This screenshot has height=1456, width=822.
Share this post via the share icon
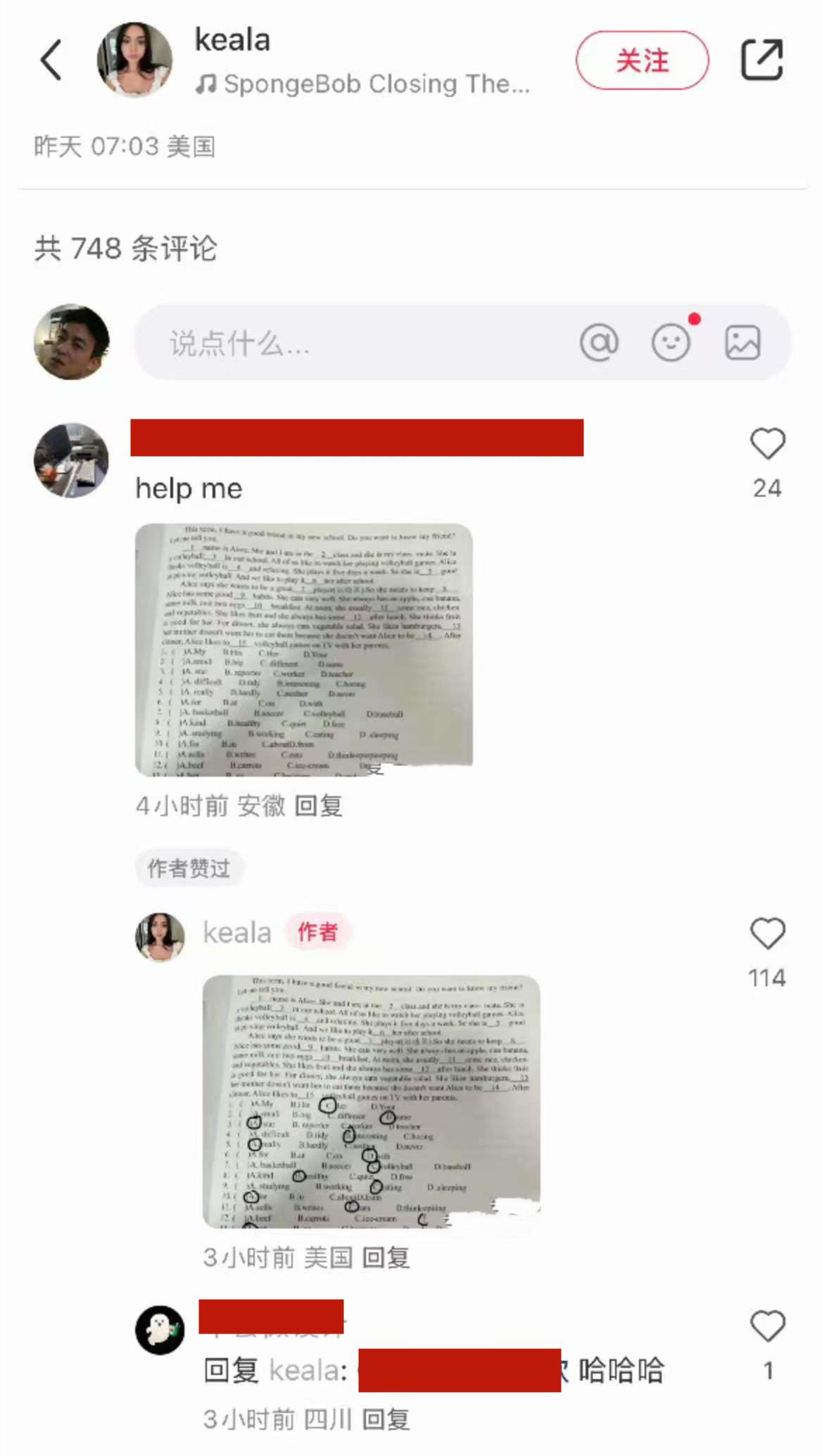(761, 61)
